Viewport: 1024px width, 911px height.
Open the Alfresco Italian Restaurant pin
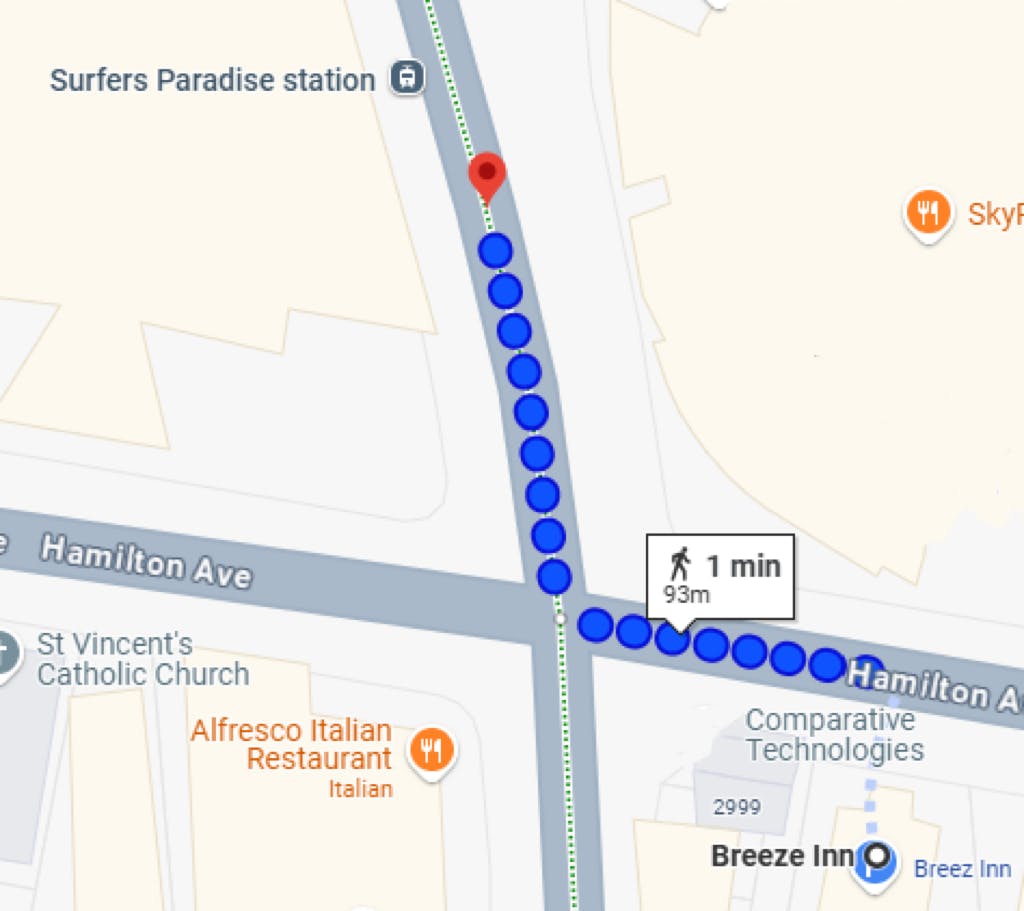pos(431,748)
